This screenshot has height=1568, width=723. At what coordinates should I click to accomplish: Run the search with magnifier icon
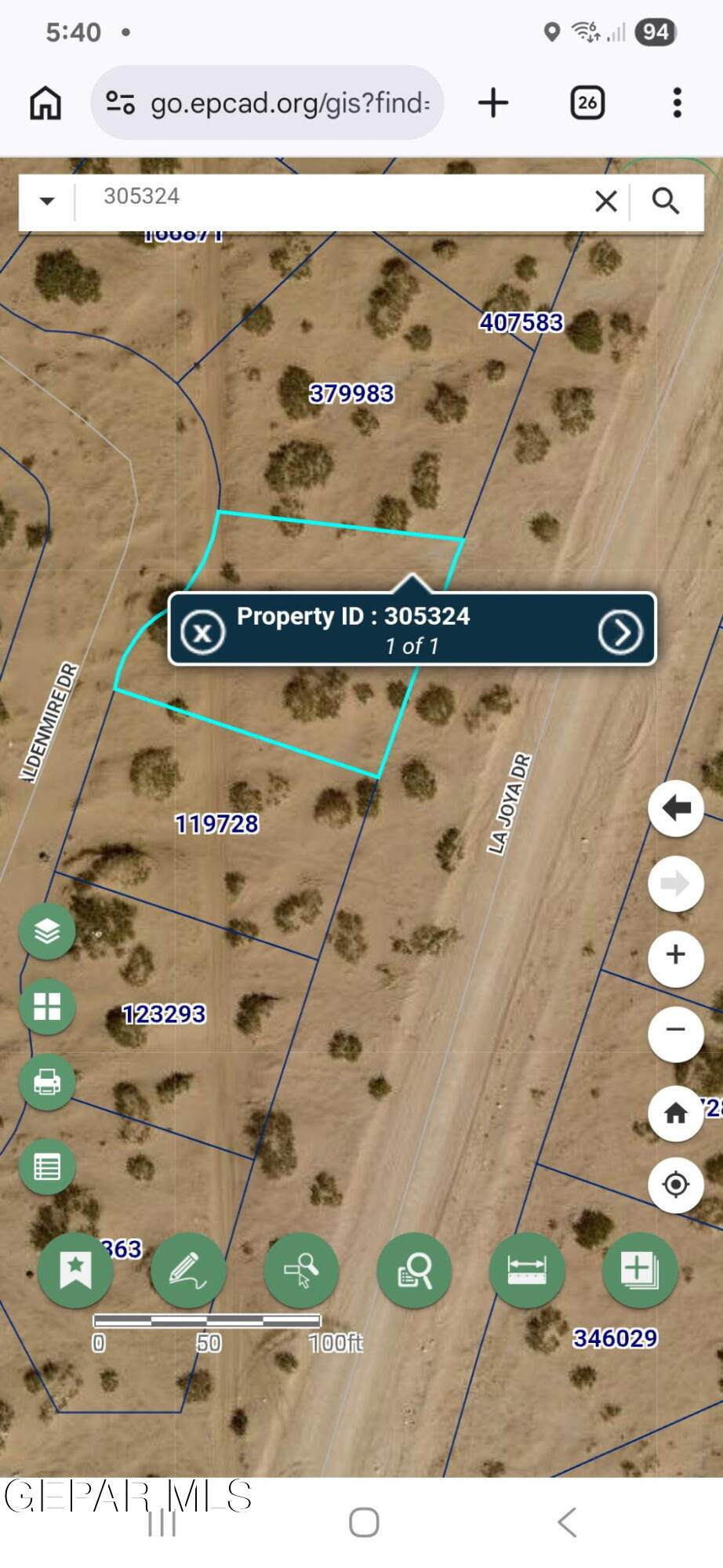pyautogui.click(x=666, y=201)
